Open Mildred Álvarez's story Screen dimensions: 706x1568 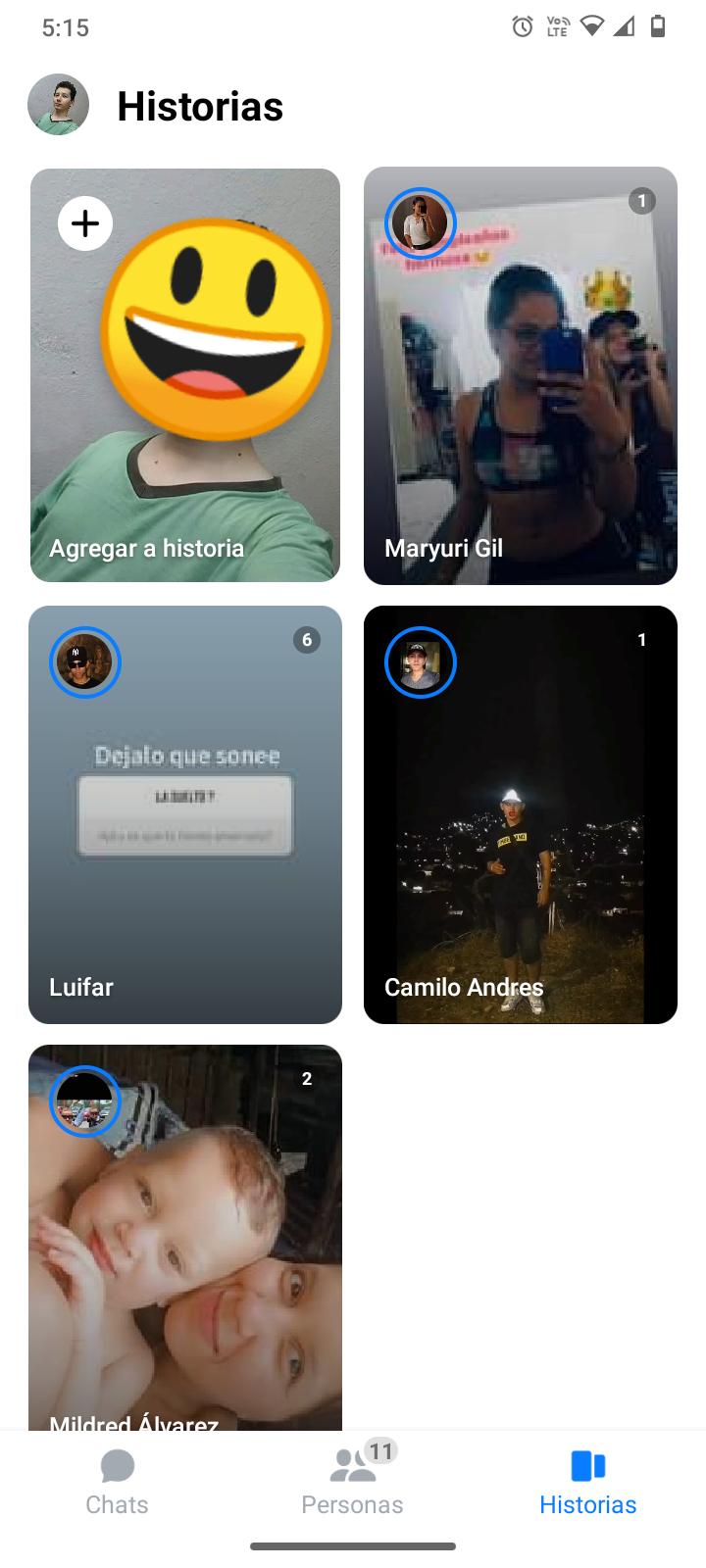point(185,1237)
